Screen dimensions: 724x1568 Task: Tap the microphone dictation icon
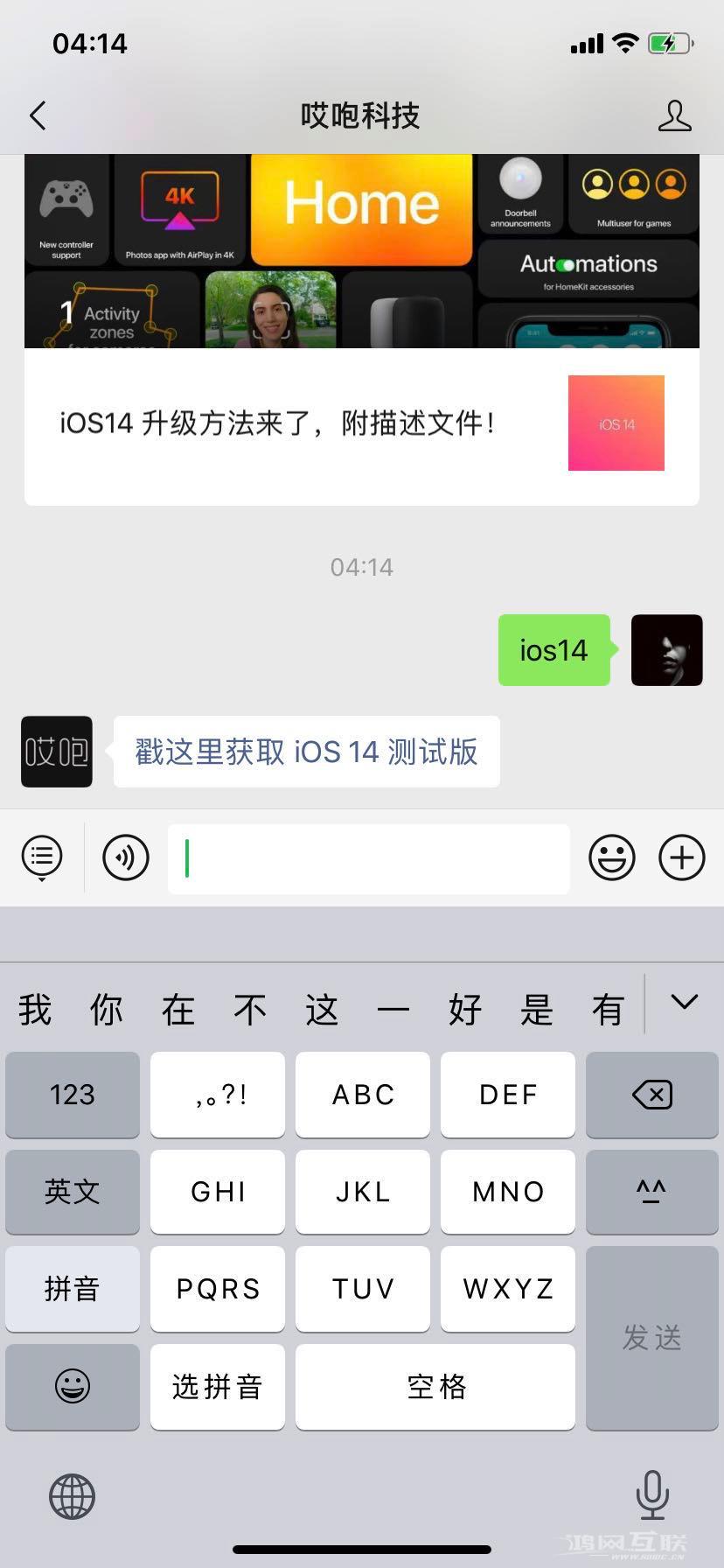(652, 1496)
